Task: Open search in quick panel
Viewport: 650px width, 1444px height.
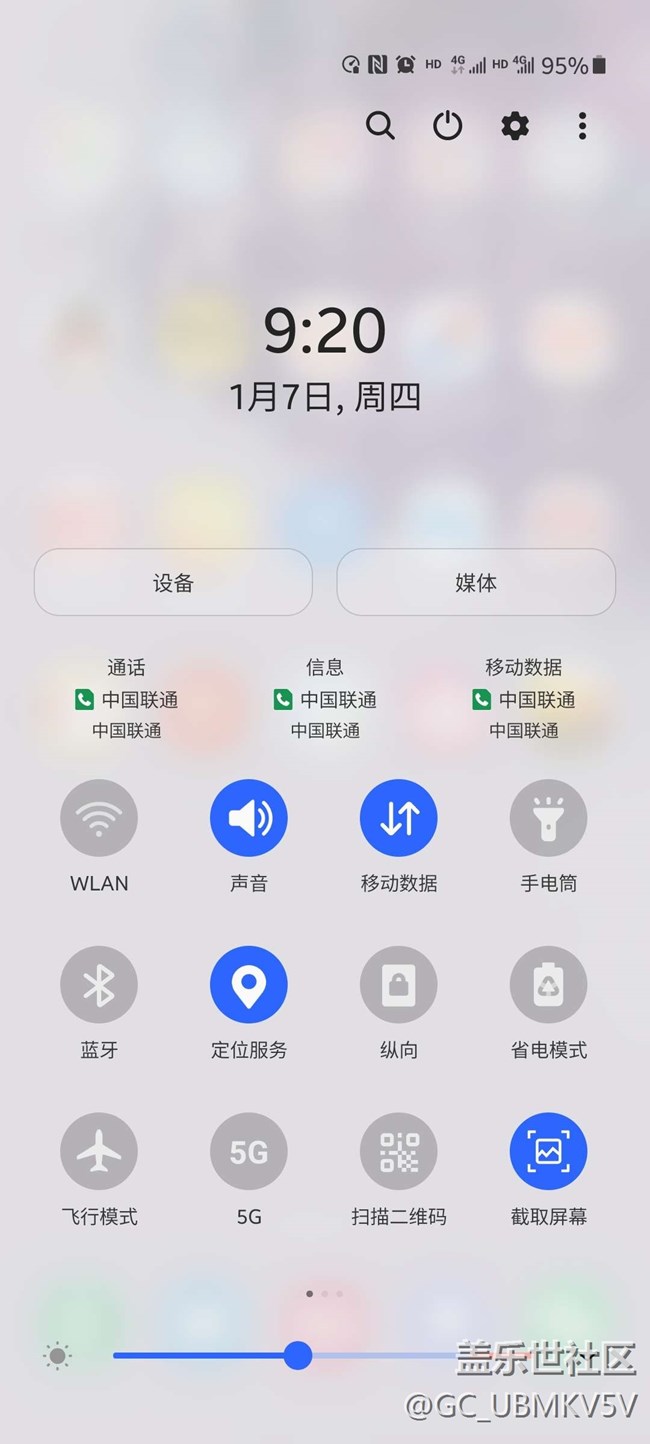Action: 380,126
